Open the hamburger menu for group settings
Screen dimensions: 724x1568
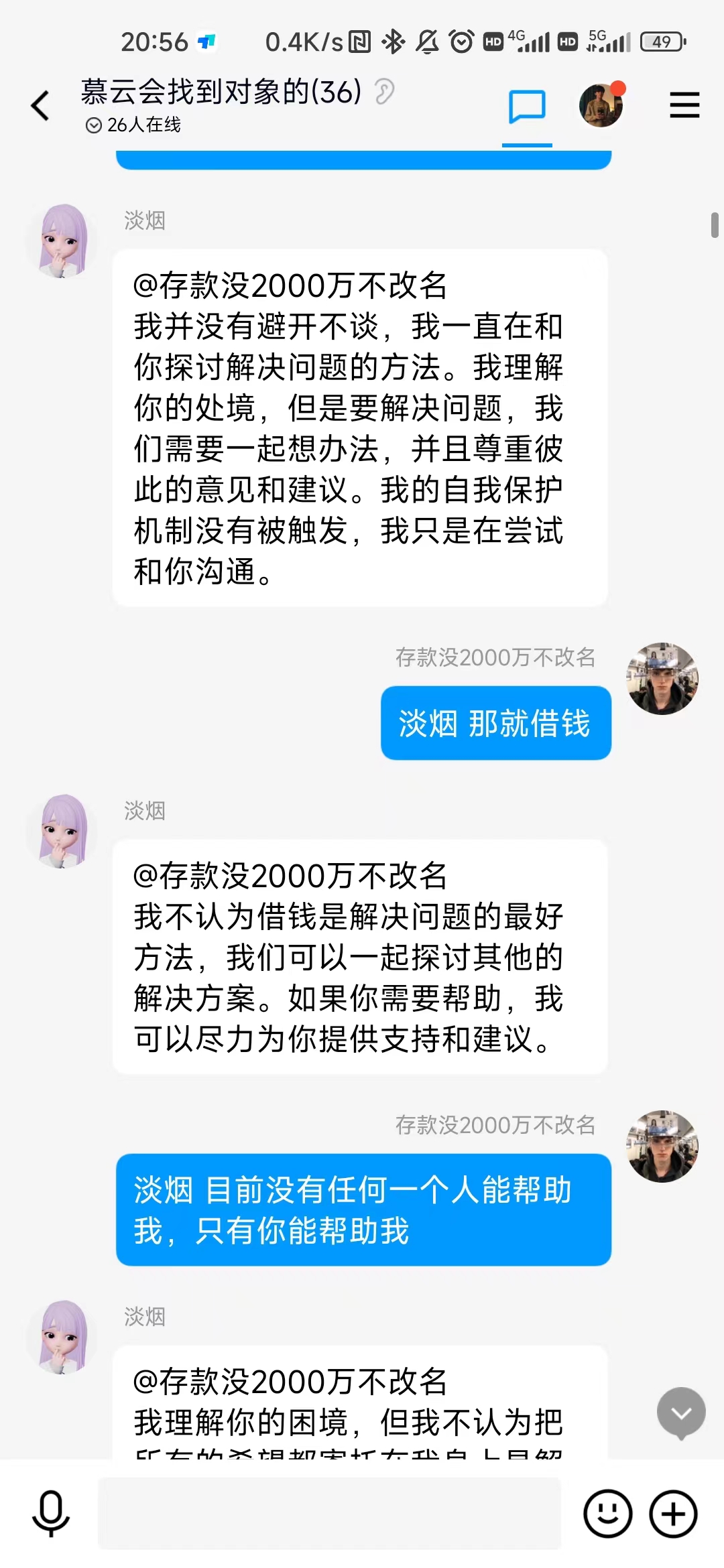pos(684,106)
